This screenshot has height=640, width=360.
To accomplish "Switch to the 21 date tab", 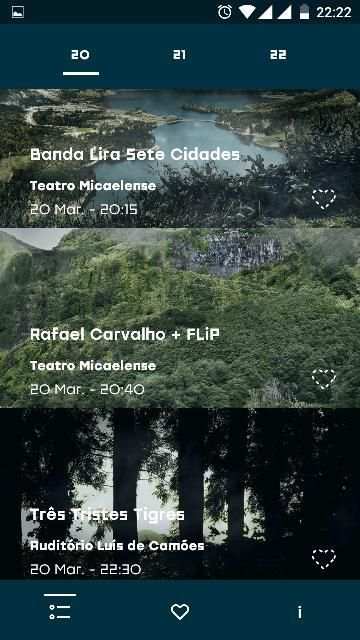I will coord(179,55).
